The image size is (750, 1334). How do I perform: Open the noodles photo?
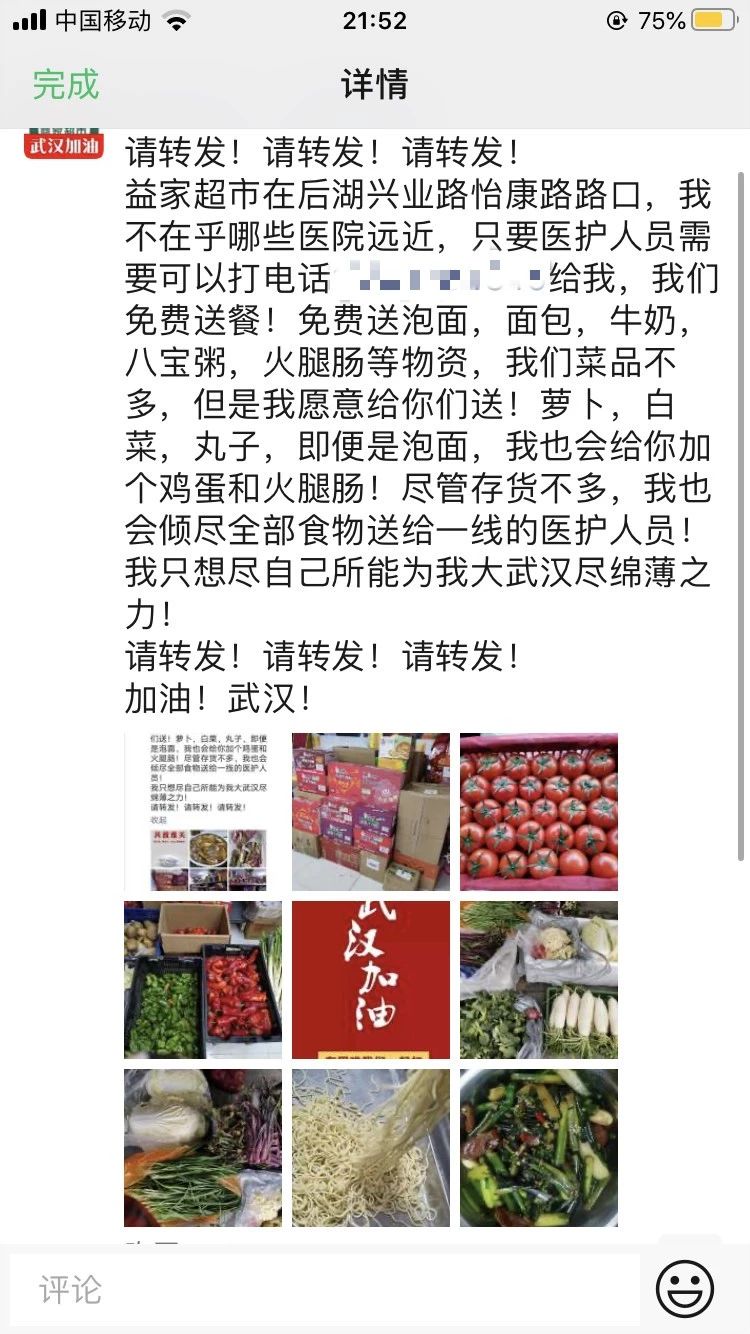coord(371,1147)
